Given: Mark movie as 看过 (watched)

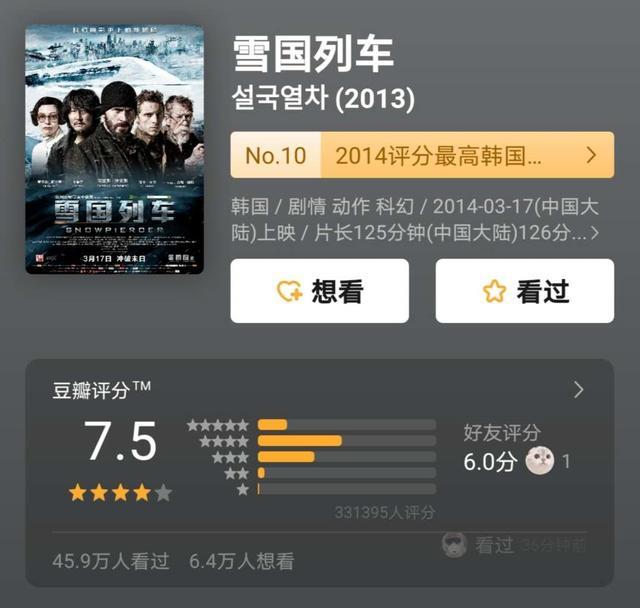Looking at the screenshot, I should click(524, 291).
